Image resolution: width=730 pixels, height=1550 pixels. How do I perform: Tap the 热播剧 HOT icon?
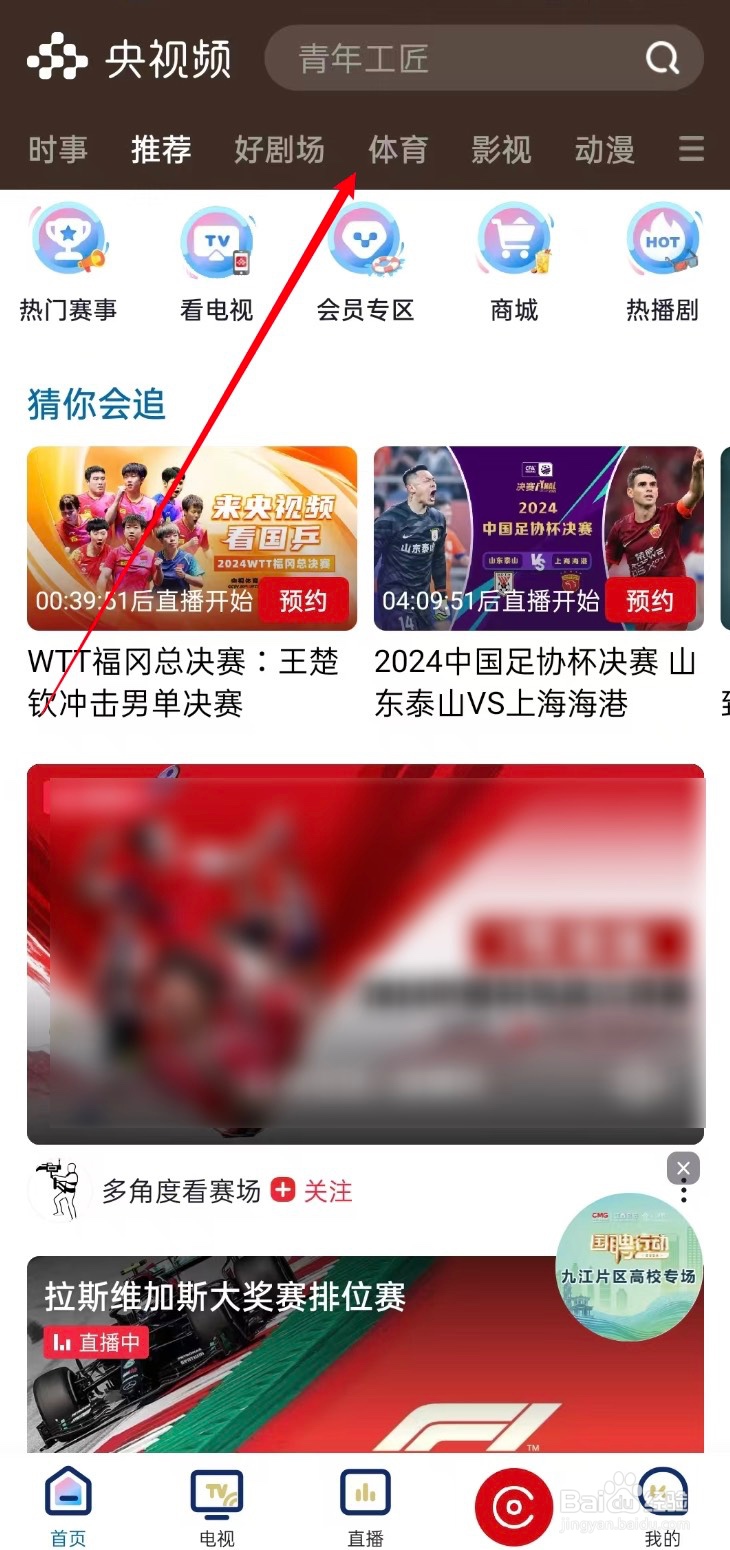663,240
